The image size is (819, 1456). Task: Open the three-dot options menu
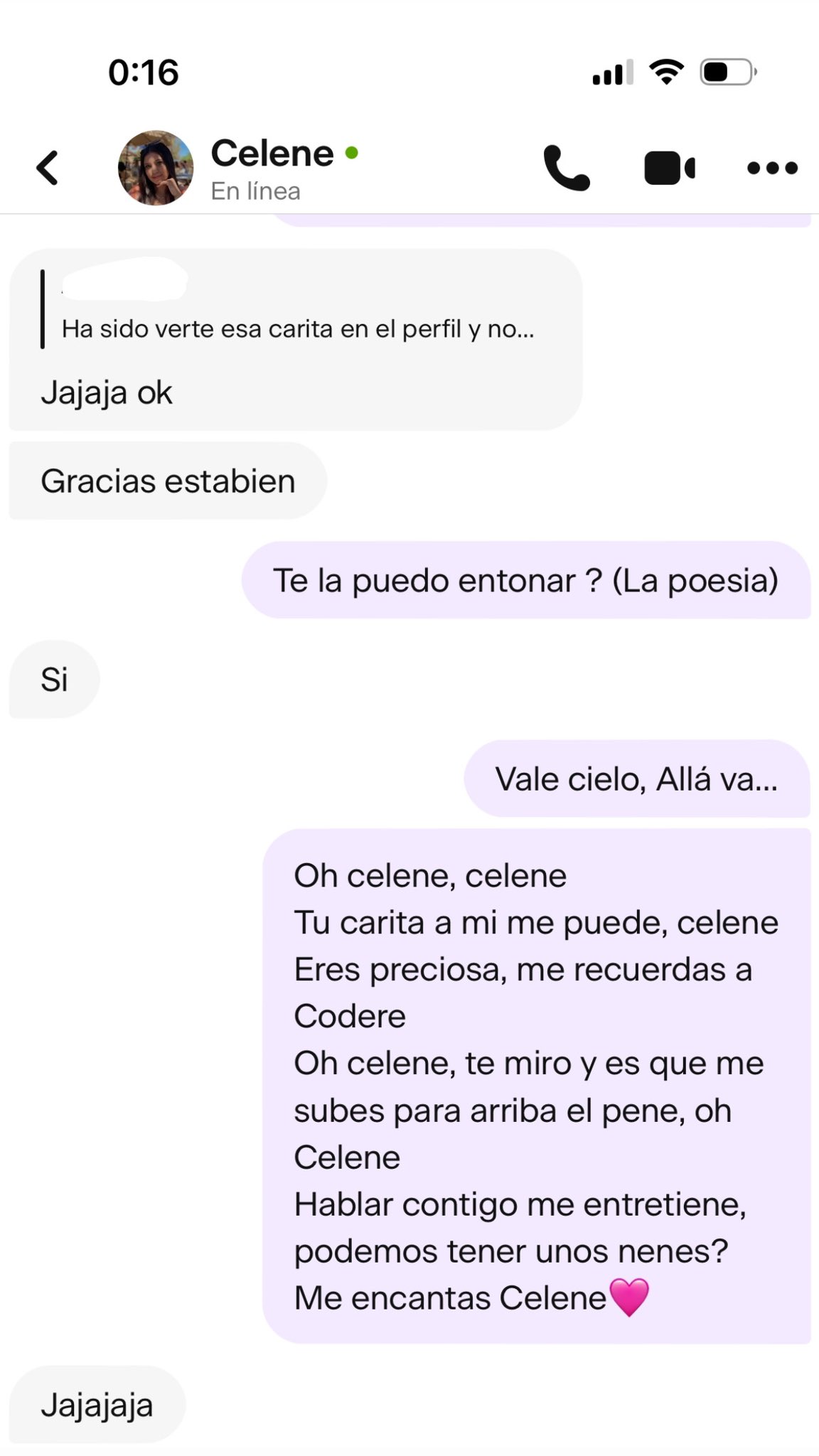772,168
